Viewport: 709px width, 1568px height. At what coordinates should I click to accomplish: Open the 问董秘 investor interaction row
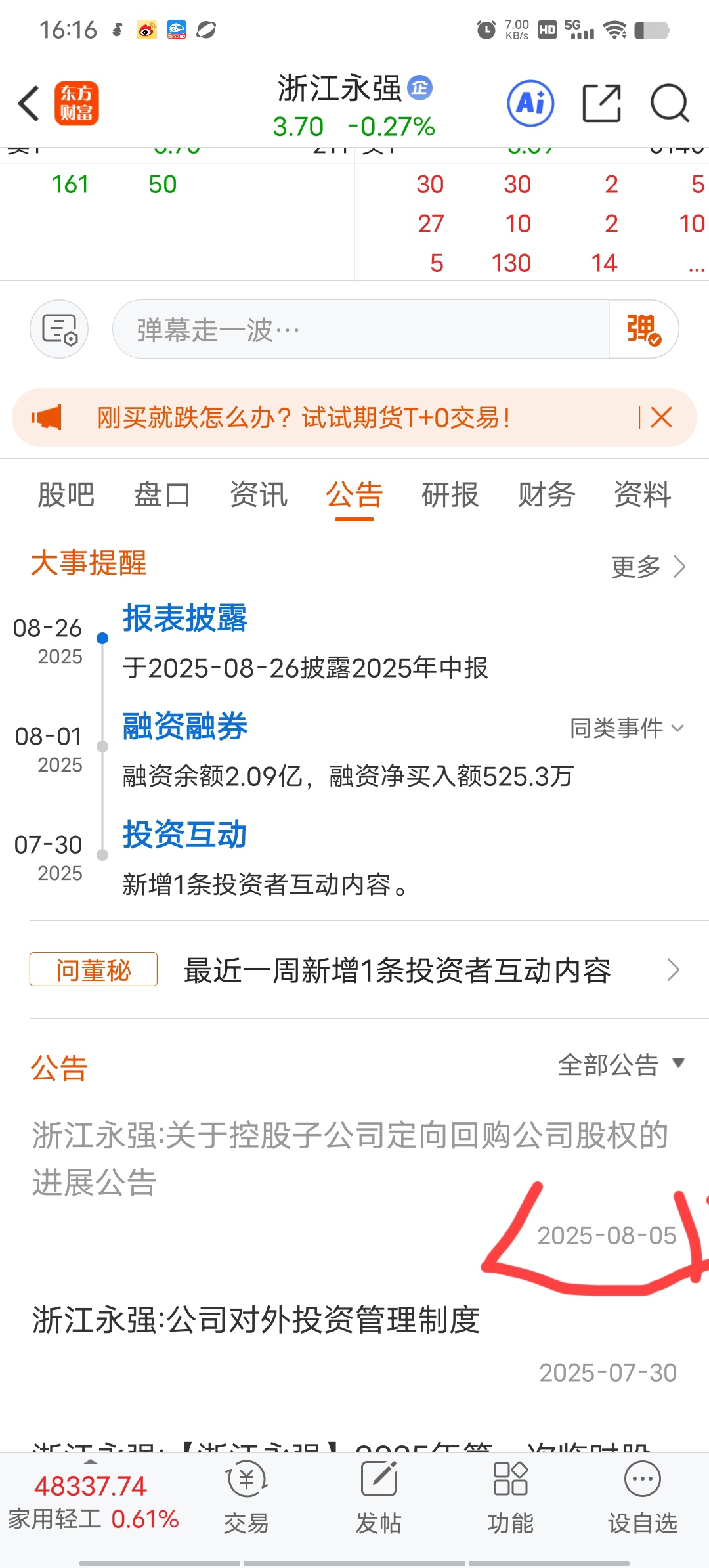click(x=354, y=970)
